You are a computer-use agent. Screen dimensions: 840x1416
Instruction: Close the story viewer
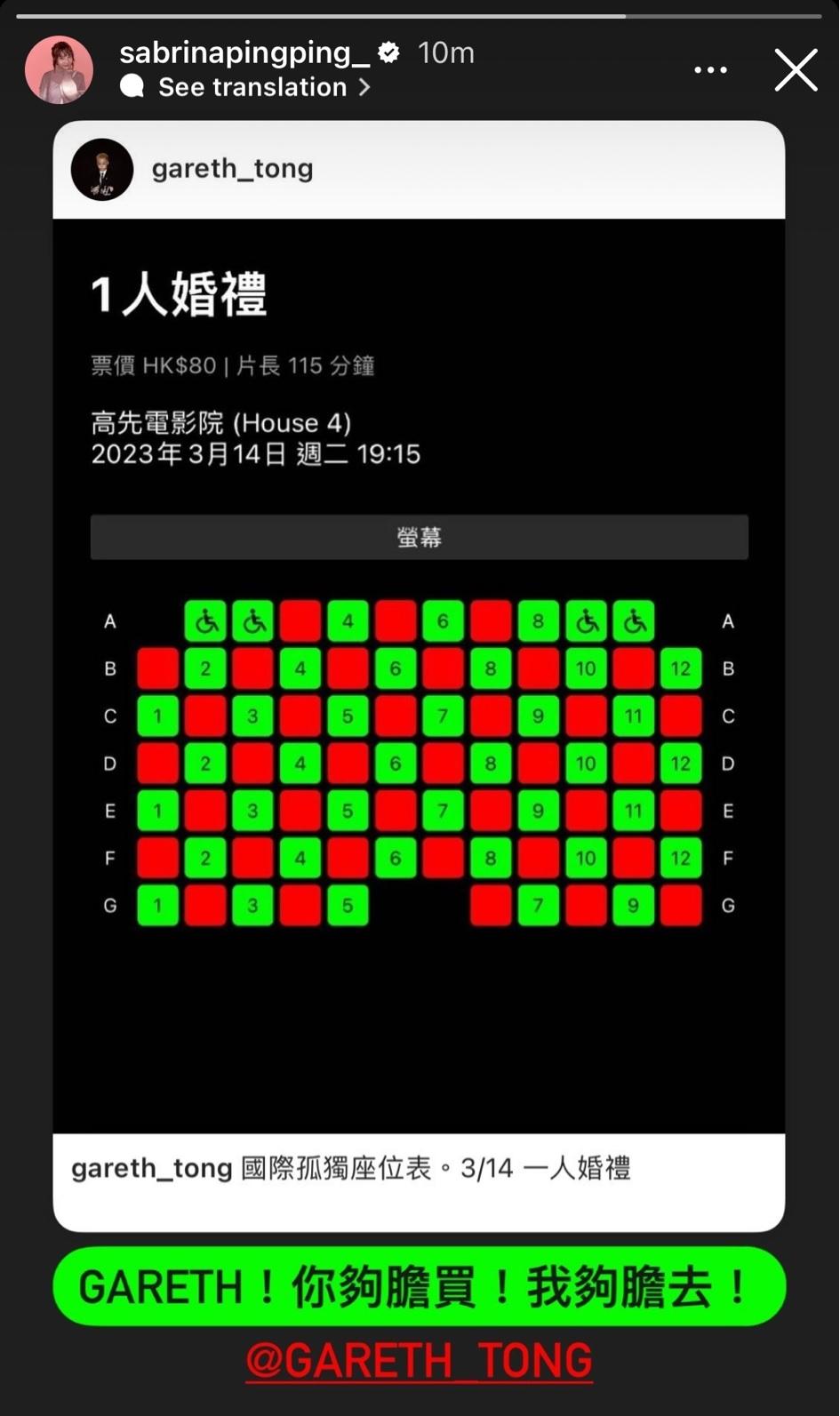pos(795,70)
